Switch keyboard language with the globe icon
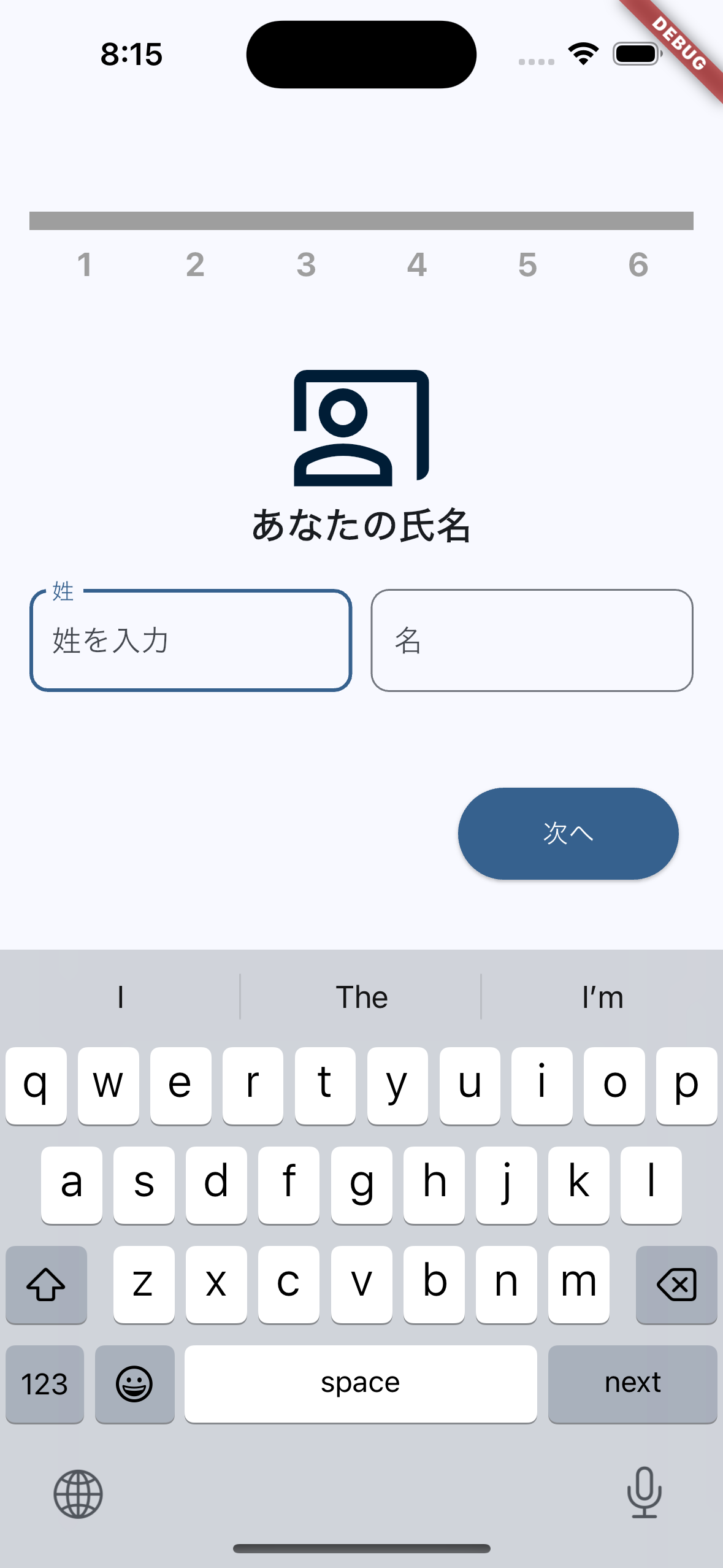The image size is (723, 1568). point(78,1494)
